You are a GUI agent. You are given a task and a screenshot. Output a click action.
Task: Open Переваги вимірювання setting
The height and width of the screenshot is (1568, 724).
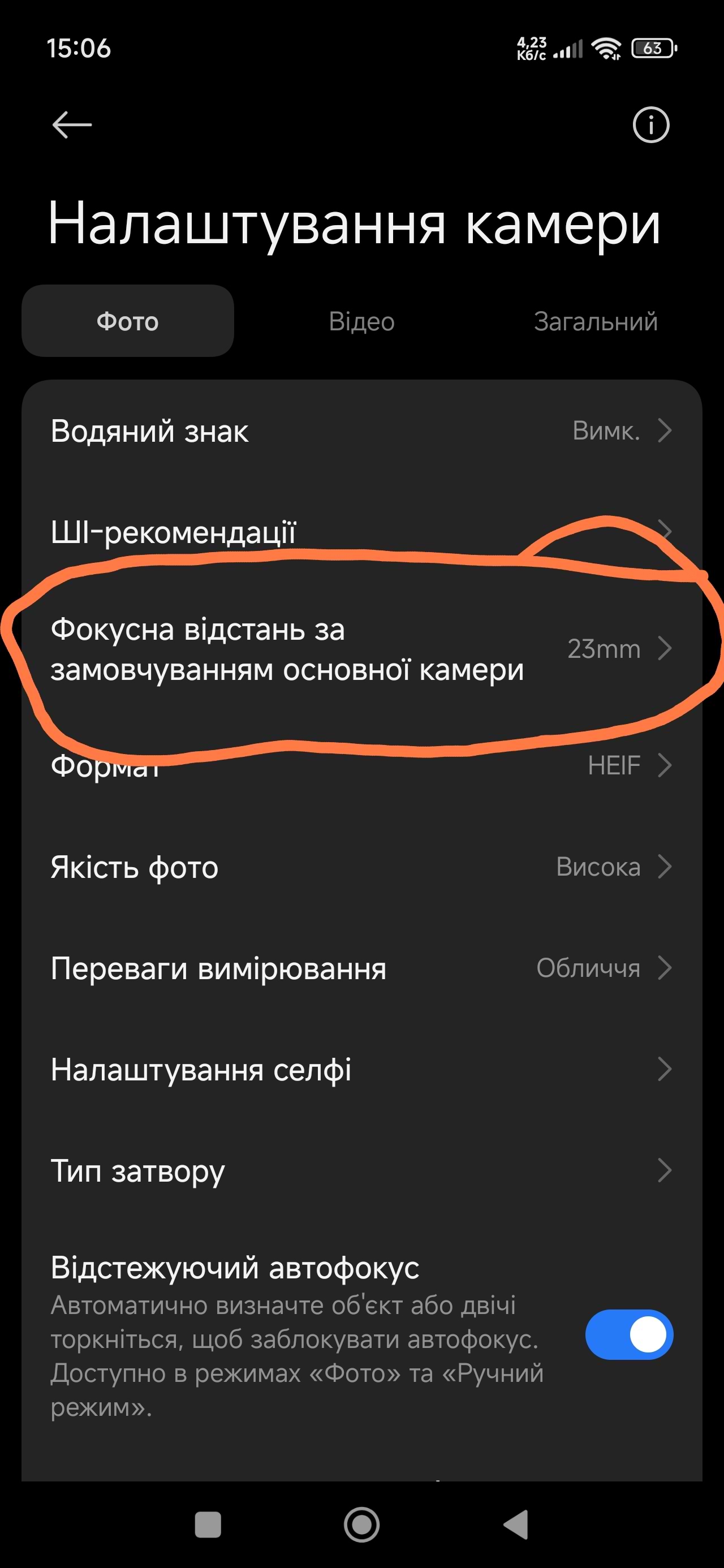[361, 968]
